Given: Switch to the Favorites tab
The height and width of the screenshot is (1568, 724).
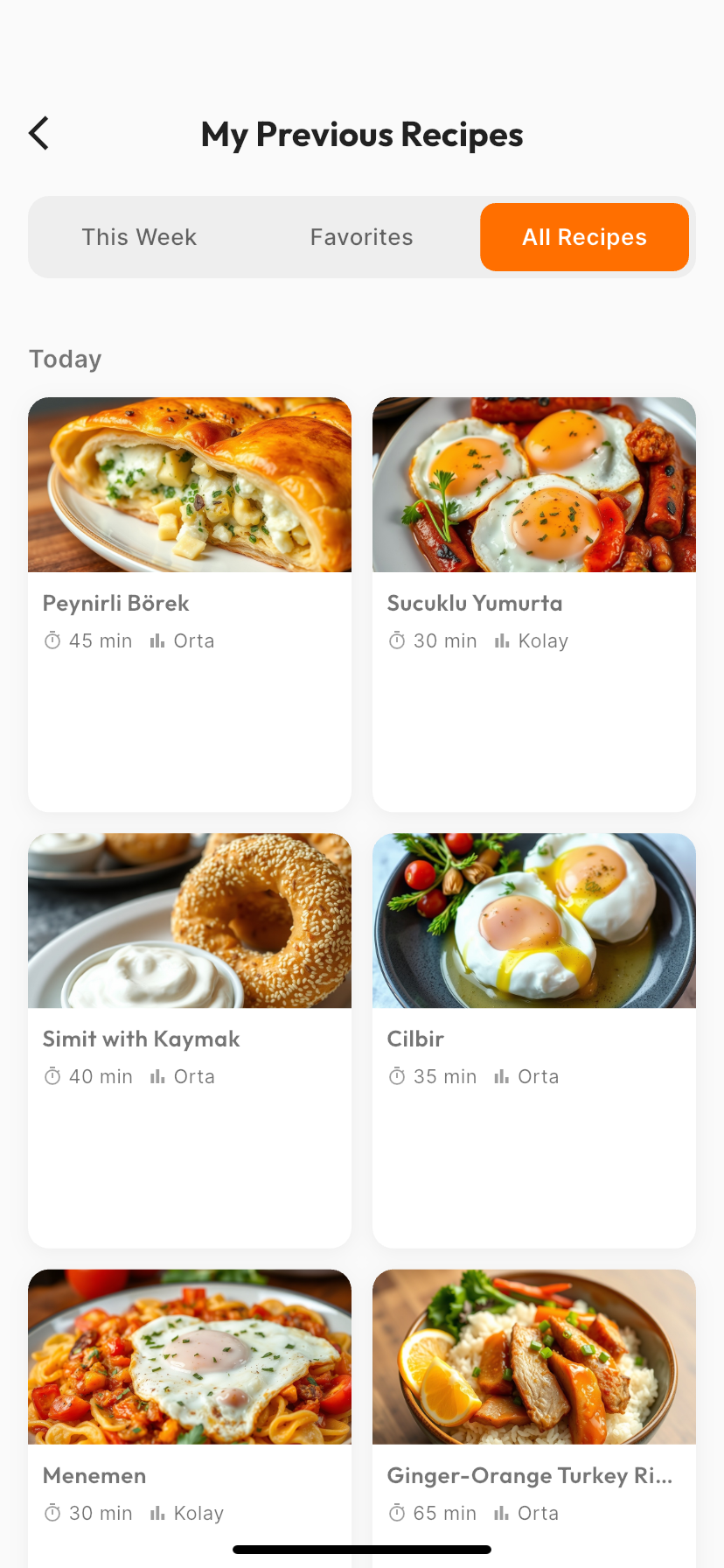Looking at the screenshot, I should point(361,236).
